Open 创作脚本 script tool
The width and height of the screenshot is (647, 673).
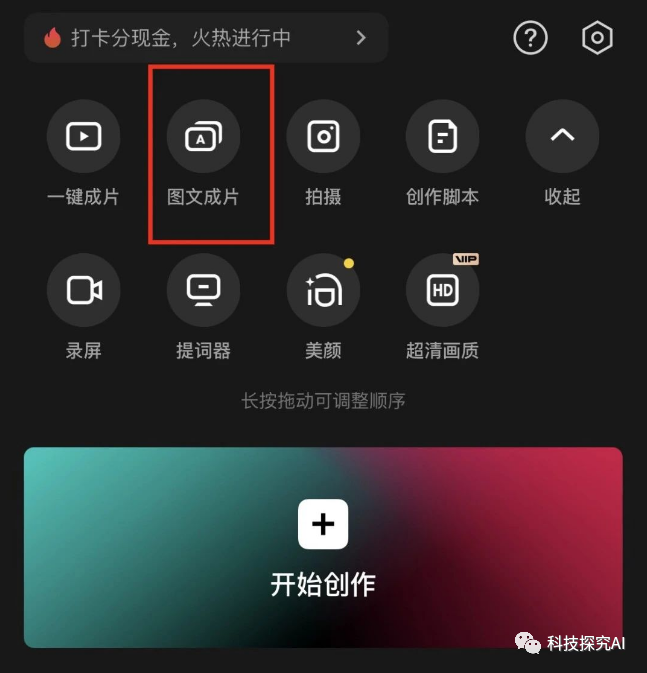point(442,137)
